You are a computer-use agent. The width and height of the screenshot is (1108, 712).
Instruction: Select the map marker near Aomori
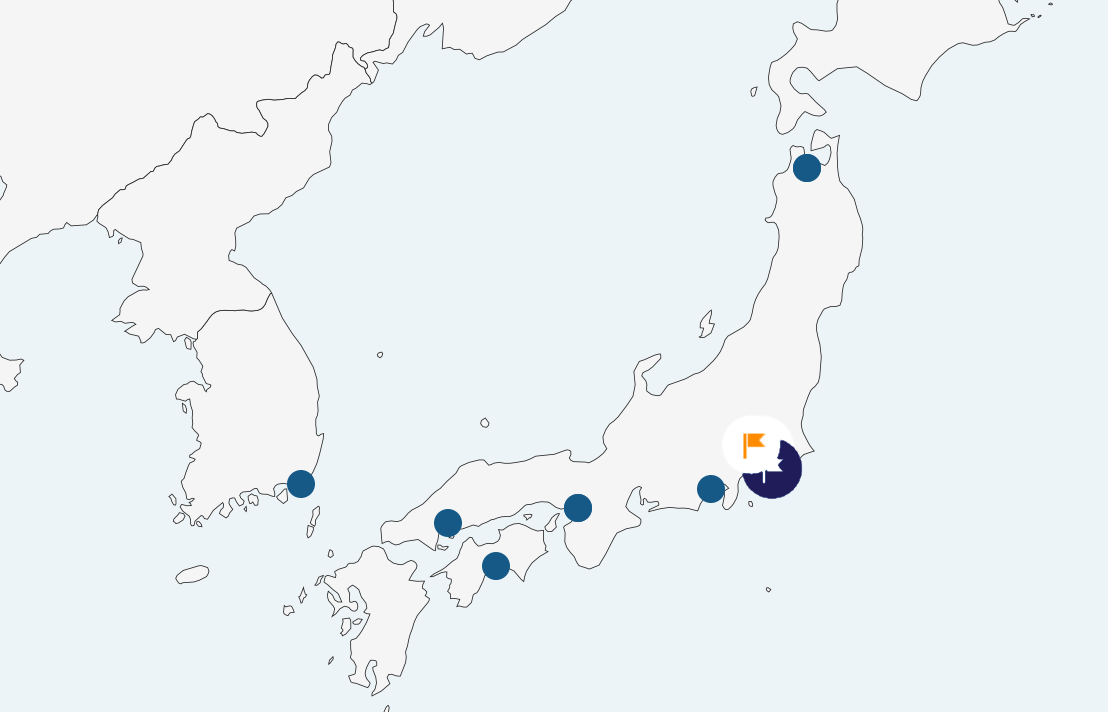(807, 167)
